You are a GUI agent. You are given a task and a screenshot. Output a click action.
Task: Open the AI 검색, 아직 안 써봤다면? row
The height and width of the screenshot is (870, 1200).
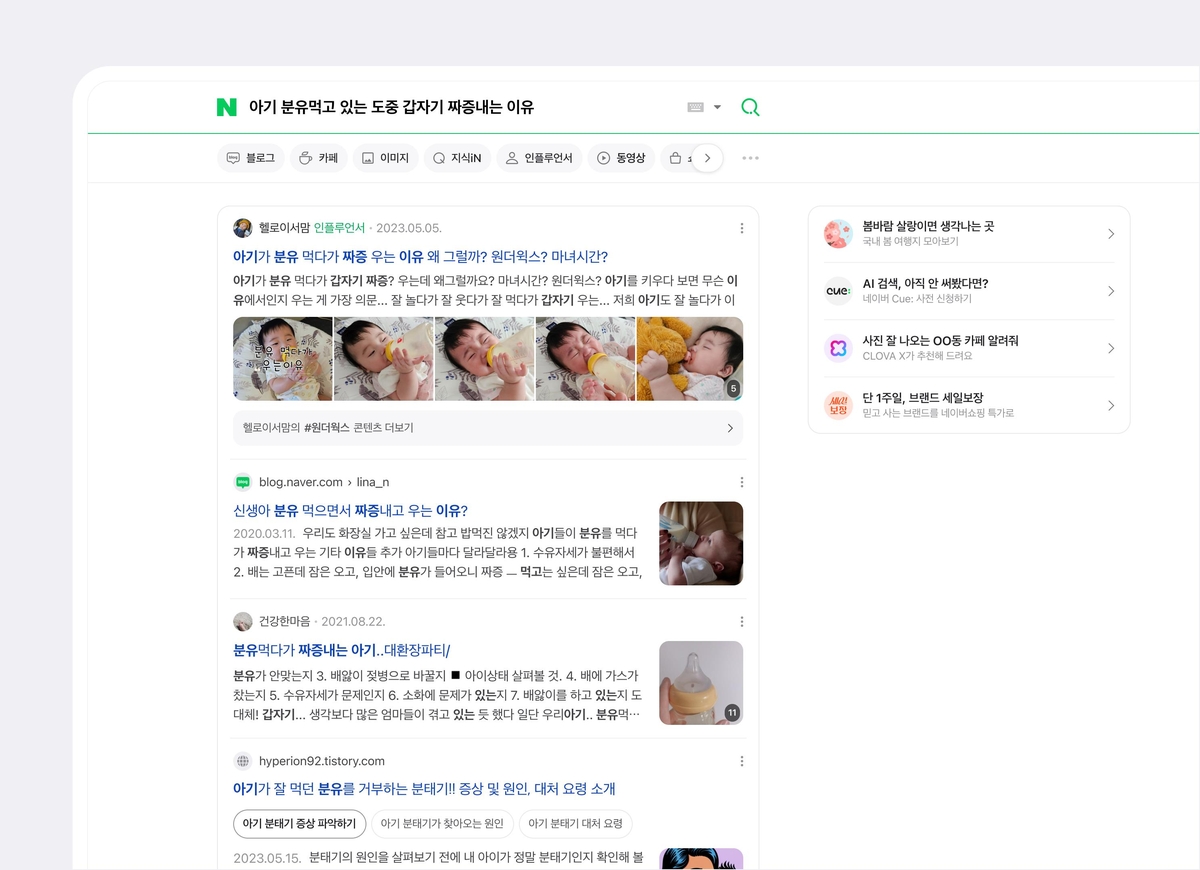tap(968, 291)
